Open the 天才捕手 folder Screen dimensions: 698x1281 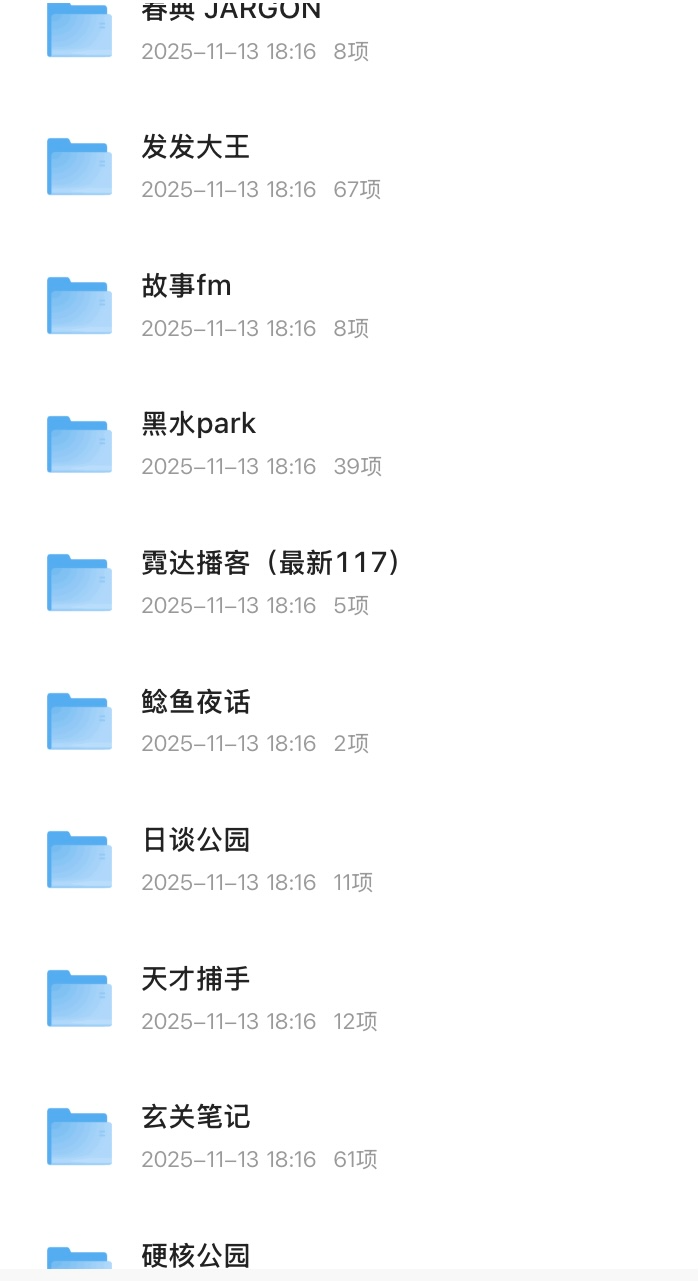tap(196, 980)
